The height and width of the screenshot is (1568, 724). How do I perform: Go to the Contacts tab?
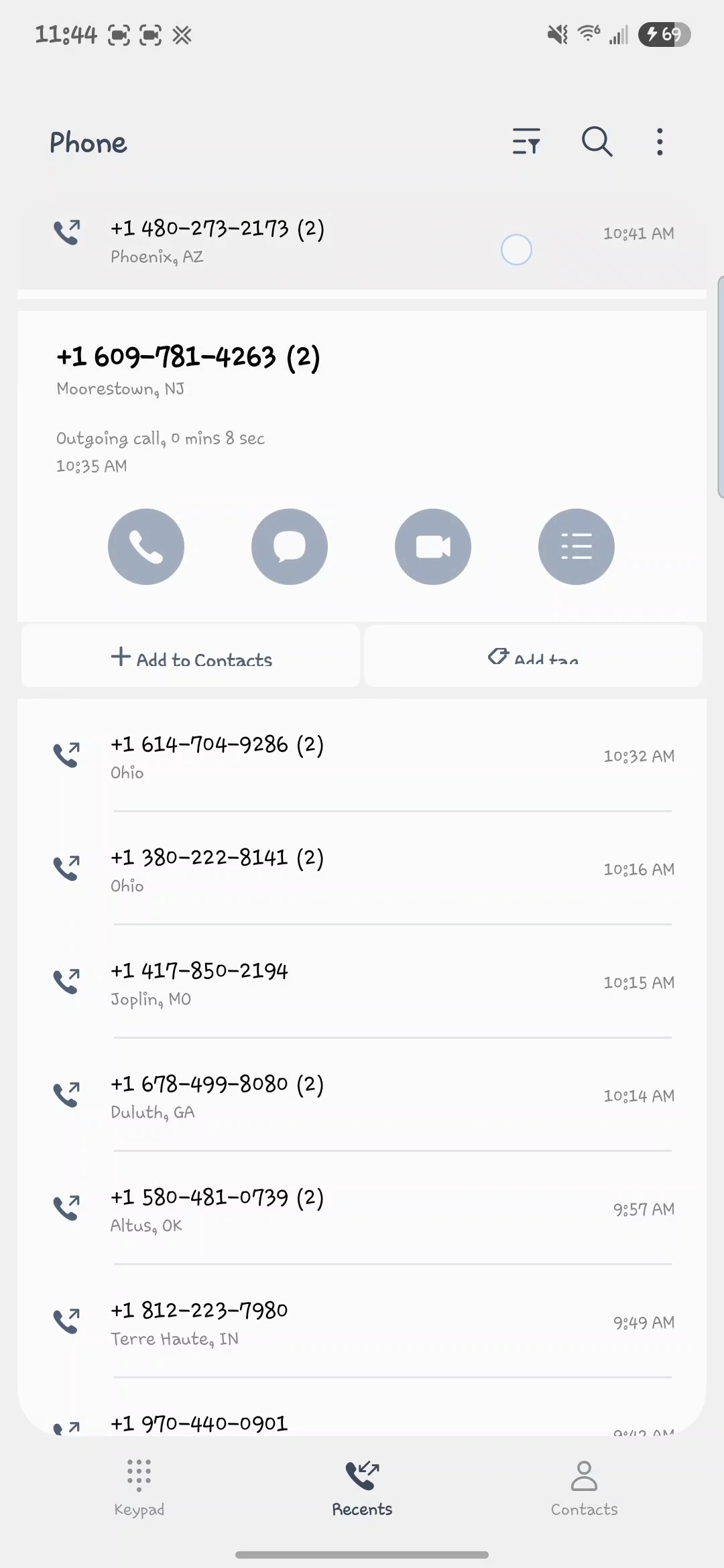584,1488
